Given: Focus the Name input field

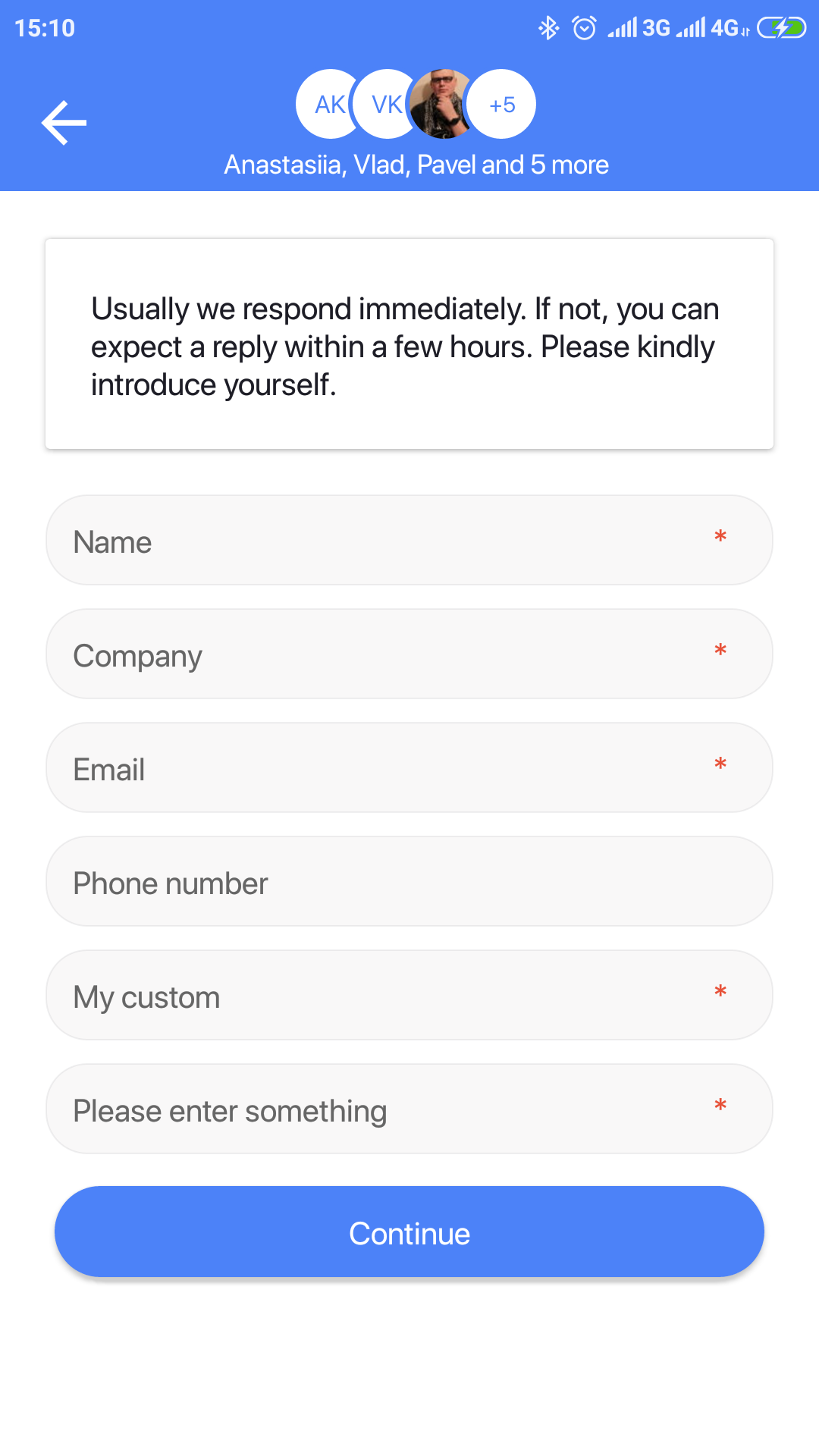Looking at the screenshot, I should pyautogui.click(x=409, y=540).
